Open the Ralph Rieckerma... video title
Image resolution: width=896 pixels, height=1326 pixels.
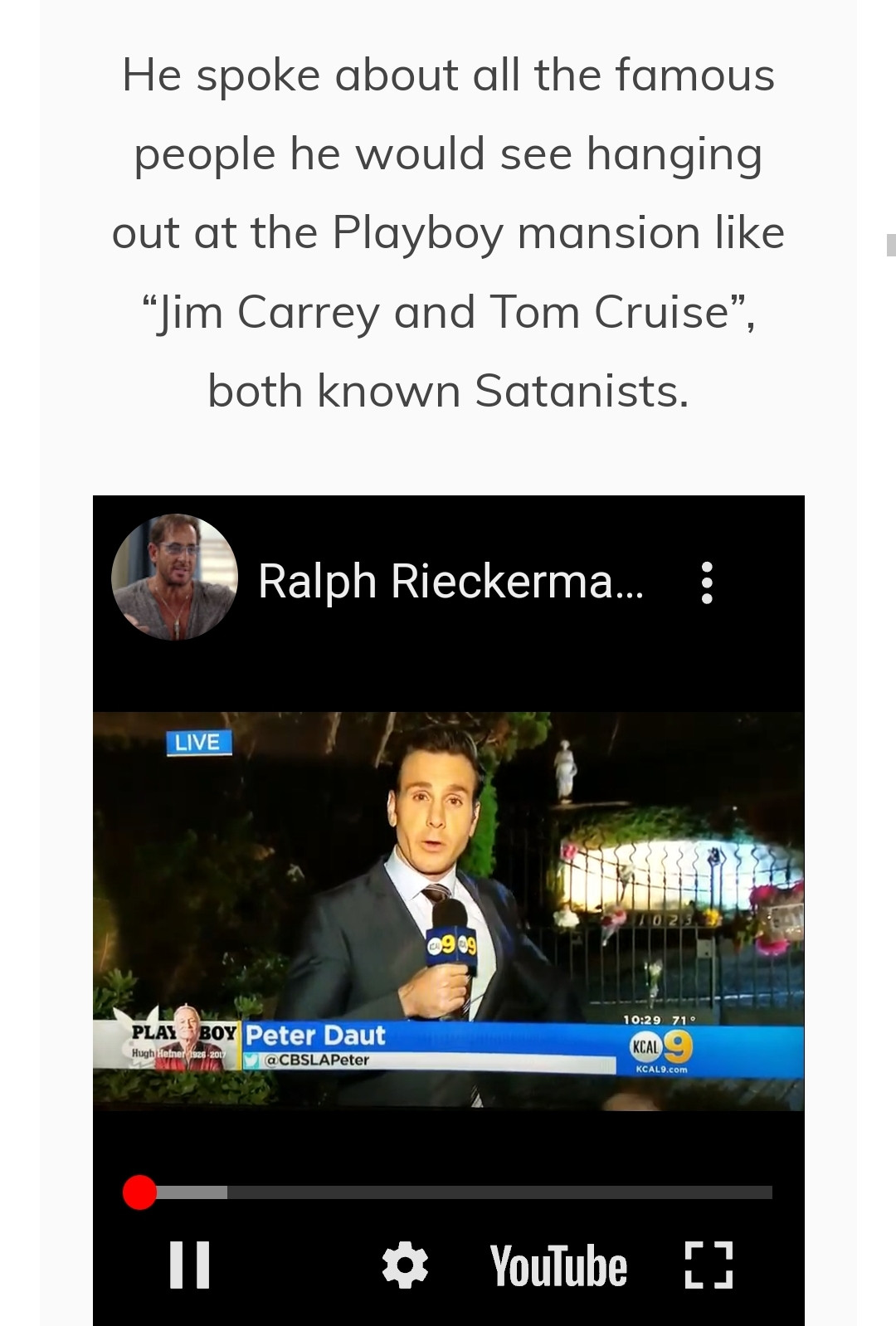click(x=450, y=581)
